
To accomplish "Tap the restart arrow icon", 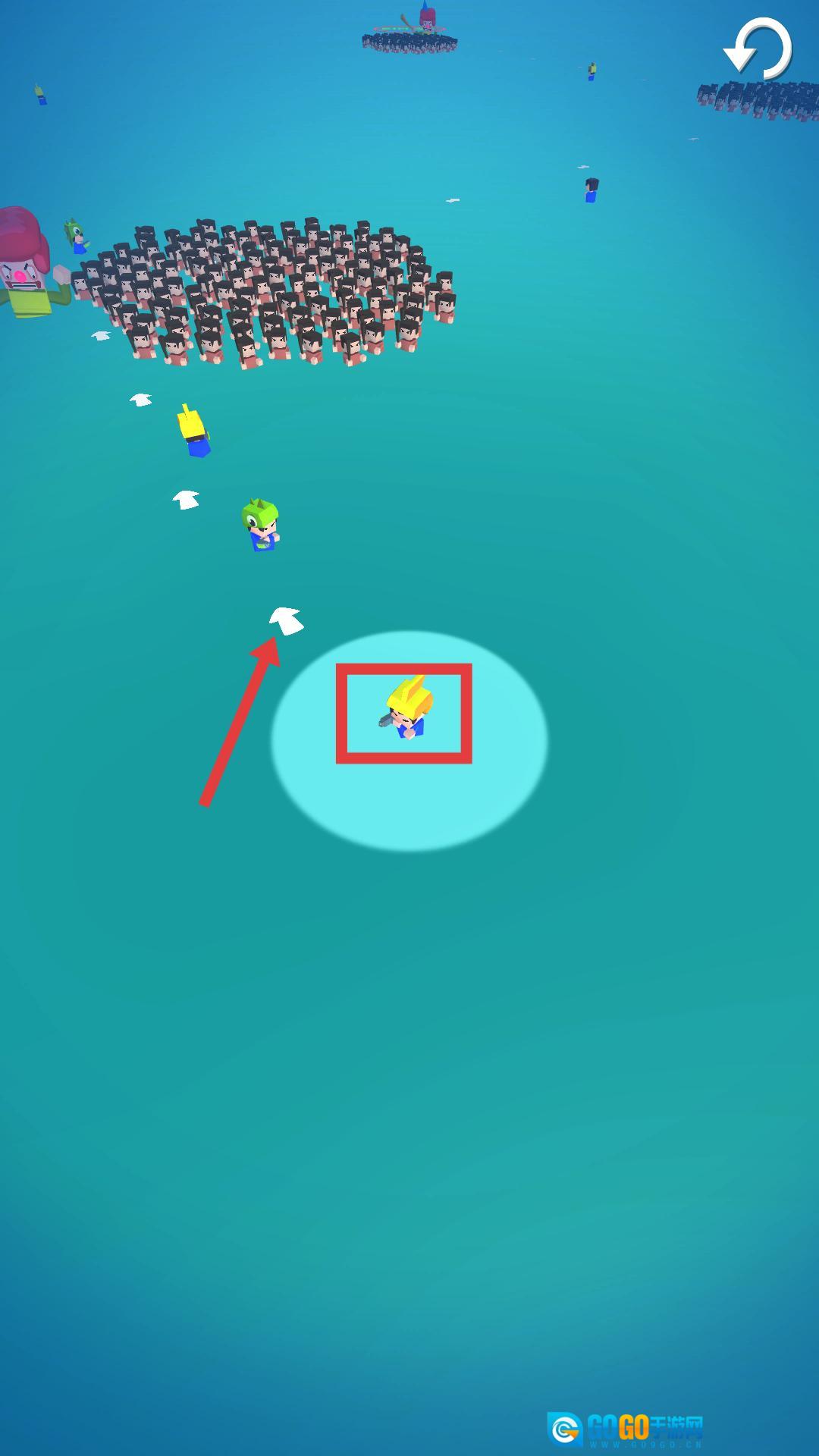I will tap(758, 49).
